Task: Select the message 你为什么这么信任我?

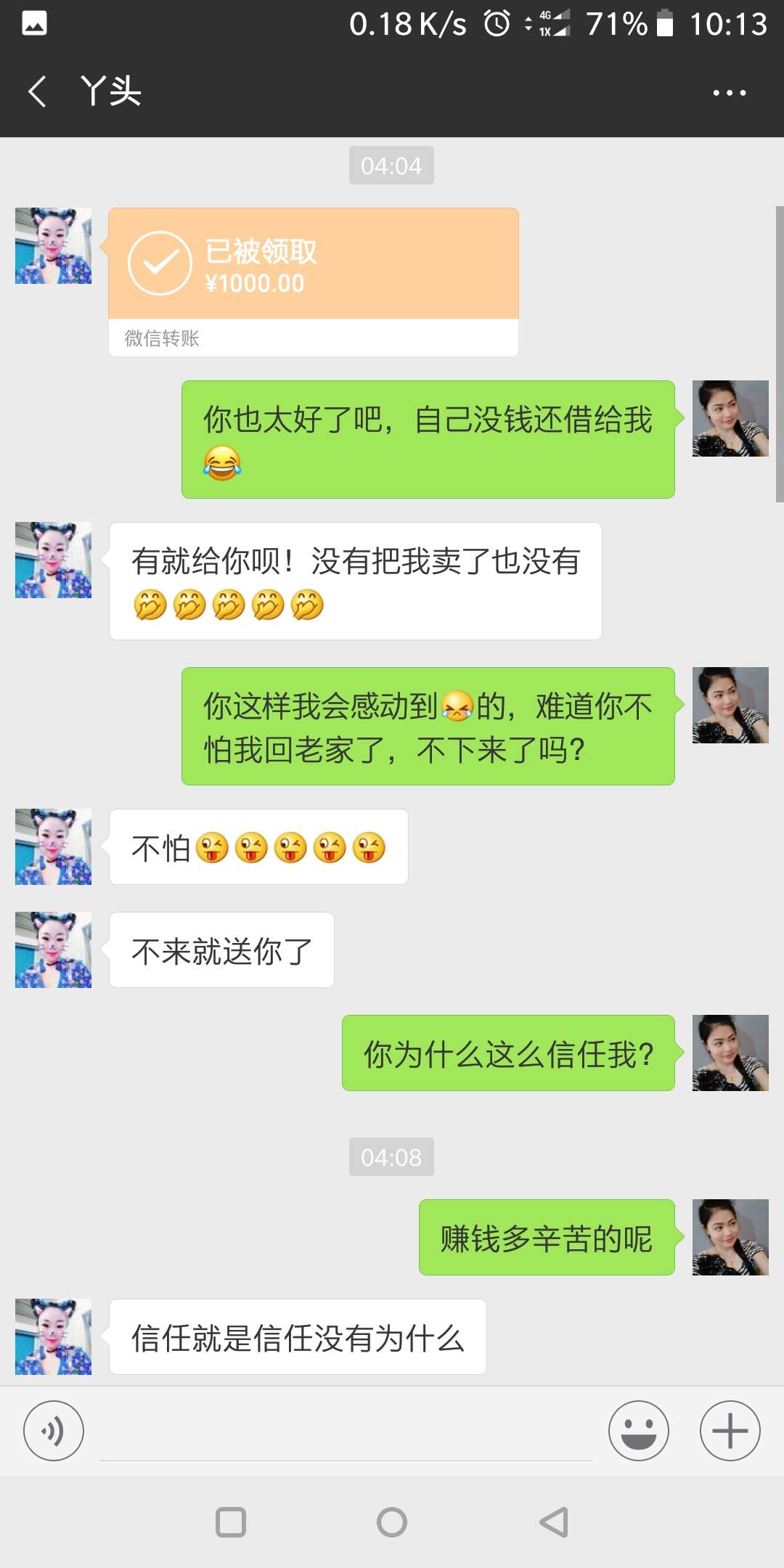Action: (x=507, y=1055)
